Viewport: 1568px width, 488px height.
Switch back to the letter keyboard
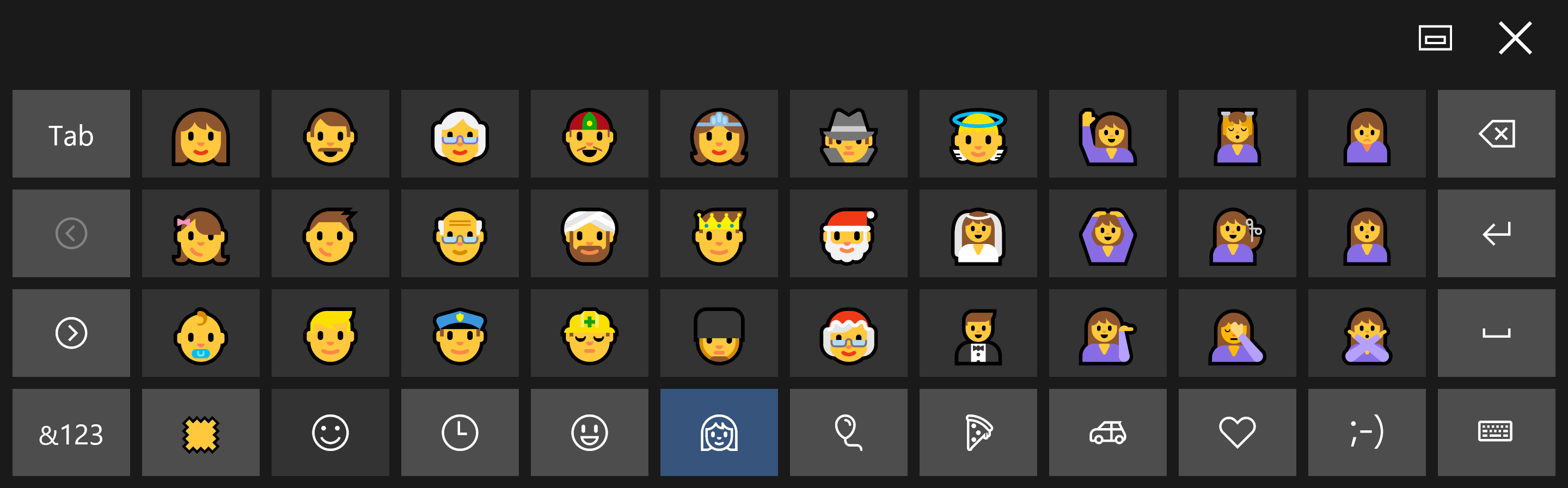click(1496, 433)
